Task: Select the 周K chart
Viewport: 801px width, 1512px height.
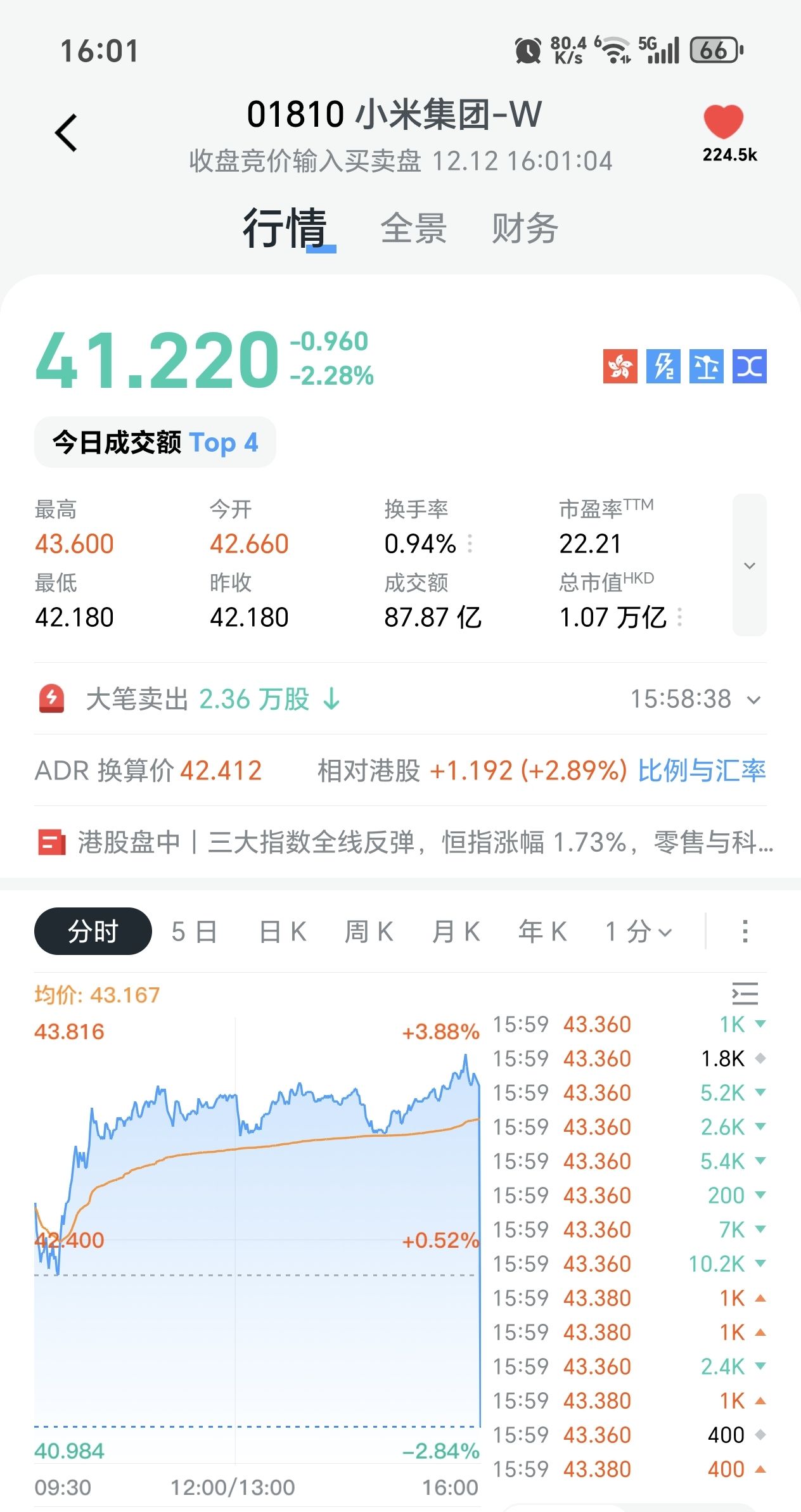Action: [x=369, y=932]
